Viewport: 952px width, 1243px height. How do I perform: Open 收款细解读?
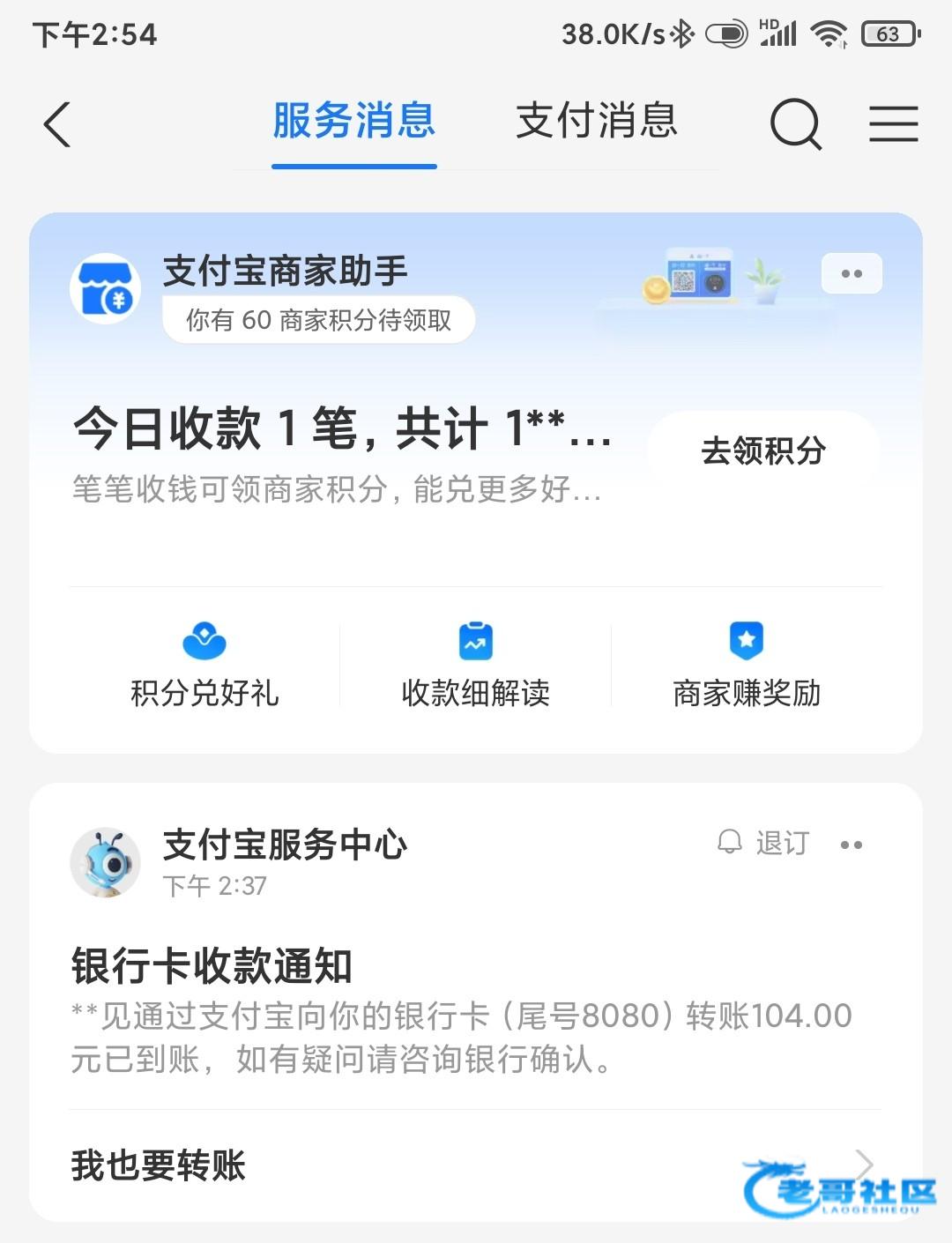[476, 666]
